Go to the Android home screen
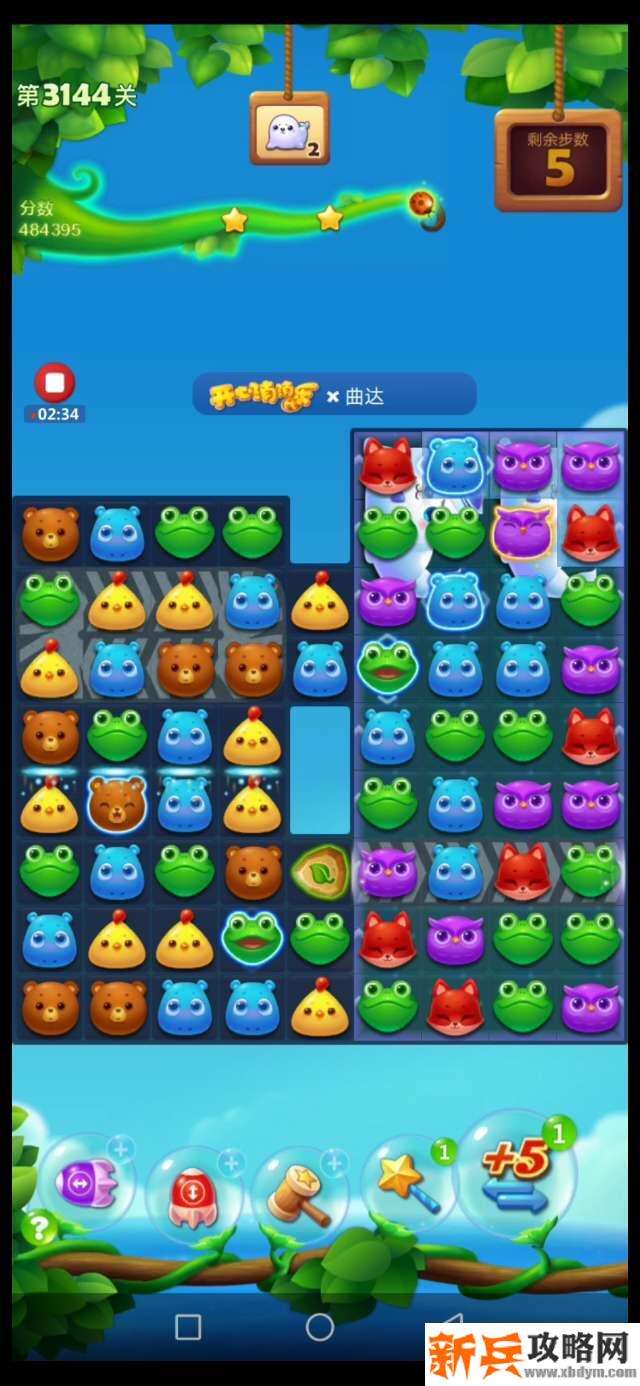Image resolution: width=640 pixels, height=1386 pixels. coord(320,1327)
